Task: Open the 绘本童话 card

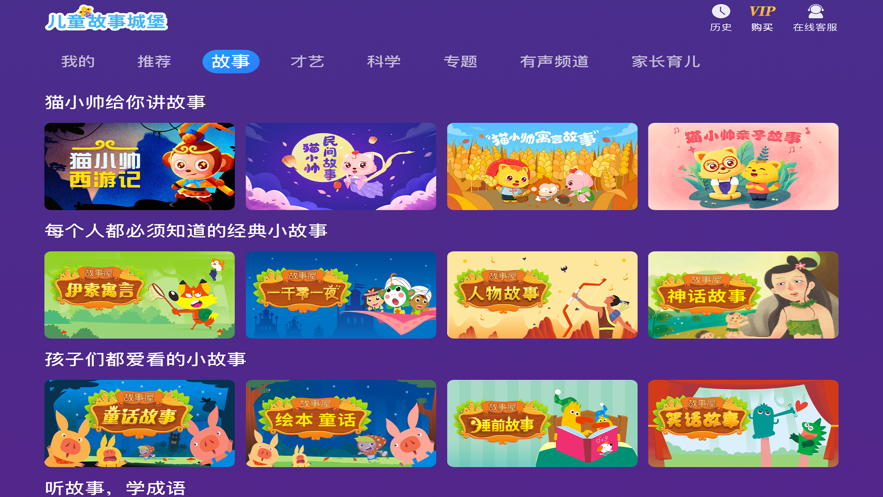Action: pos(341,423)
